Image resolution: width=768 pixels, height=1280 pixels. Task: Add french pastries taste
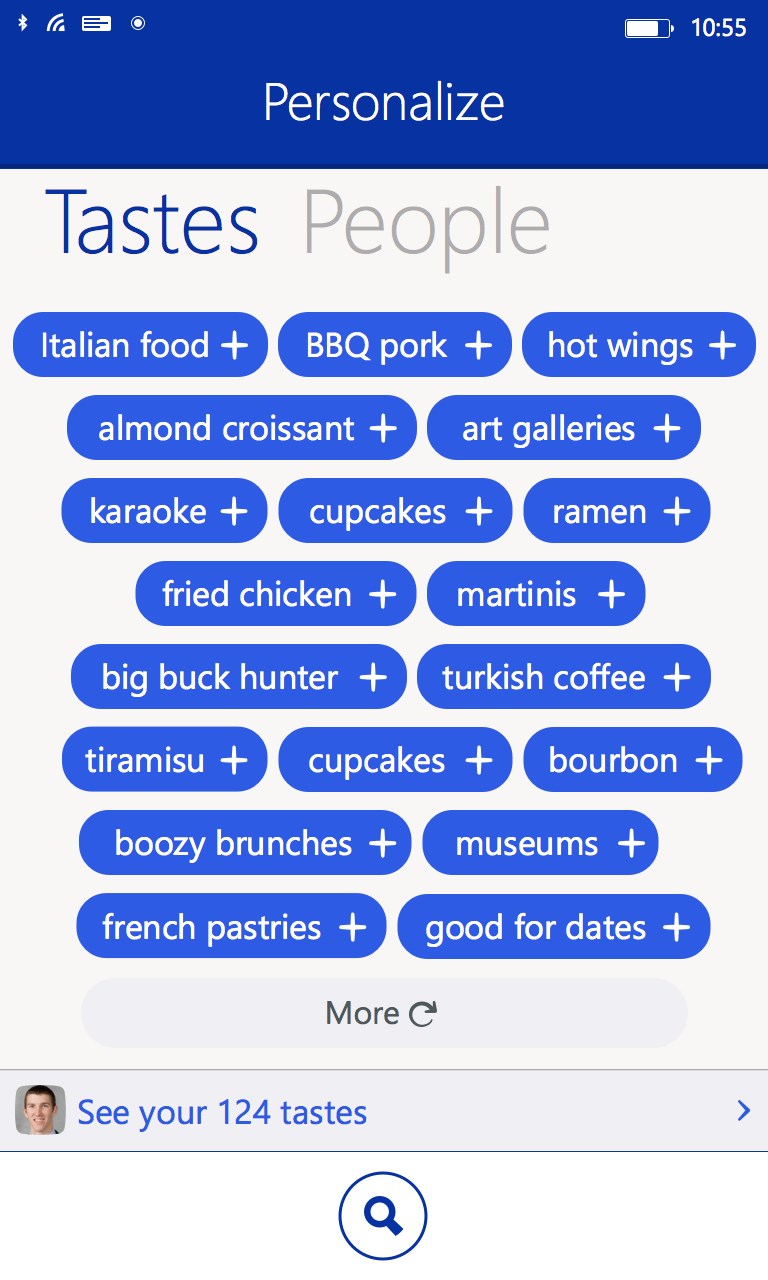[x=231, y=926]
